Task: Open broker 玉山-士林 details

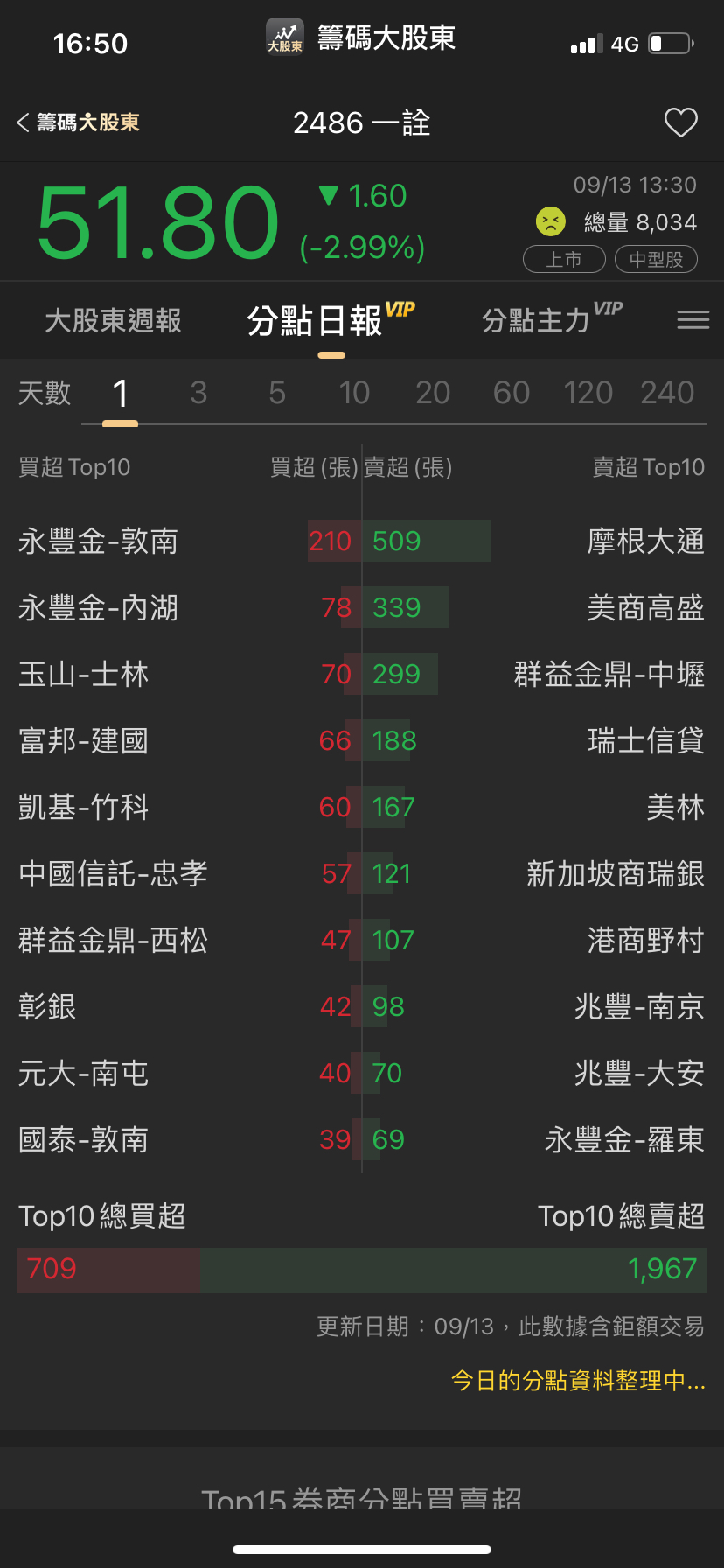Action: [x=84, y=675]
